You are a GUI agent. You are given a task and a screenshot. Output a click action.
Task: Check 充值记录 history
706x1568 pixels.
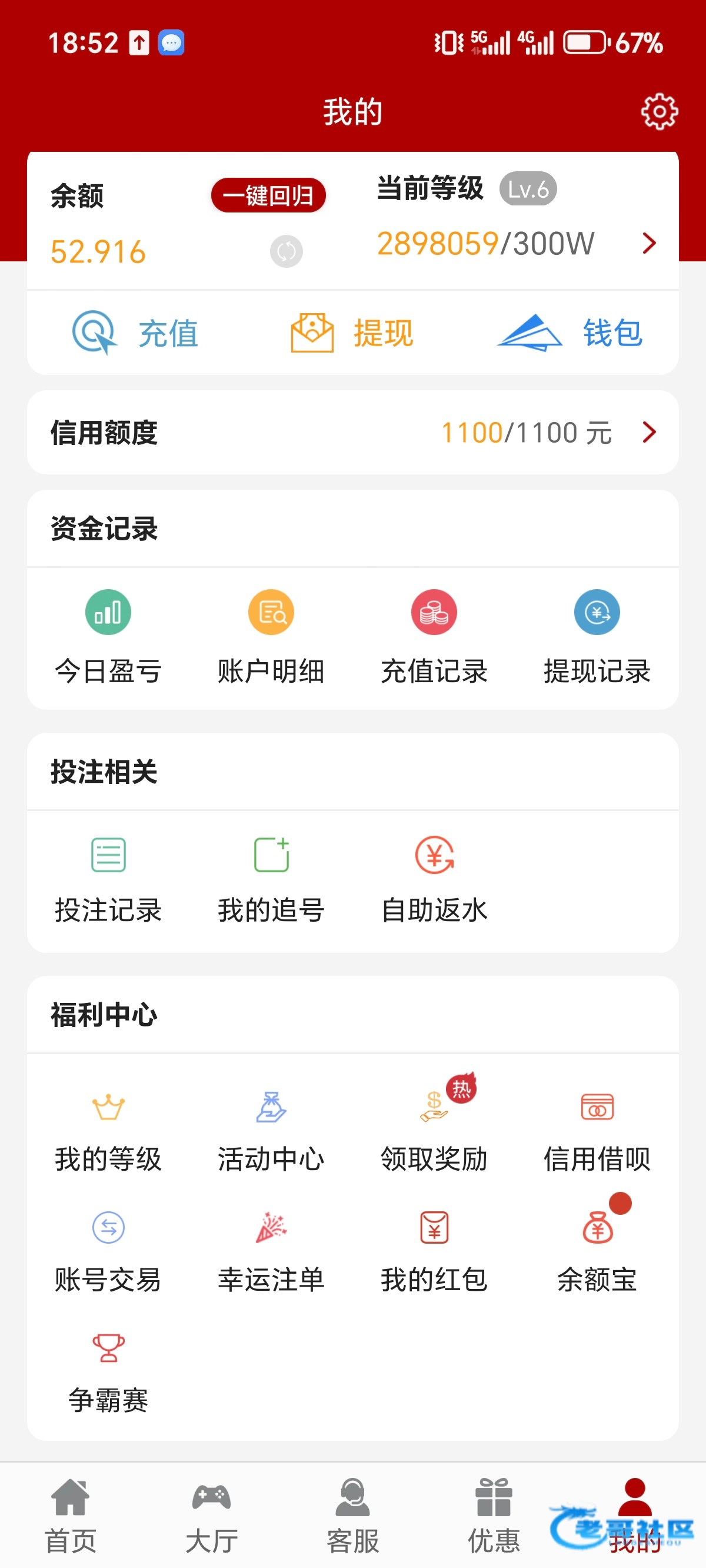click(x=434, y=637)
